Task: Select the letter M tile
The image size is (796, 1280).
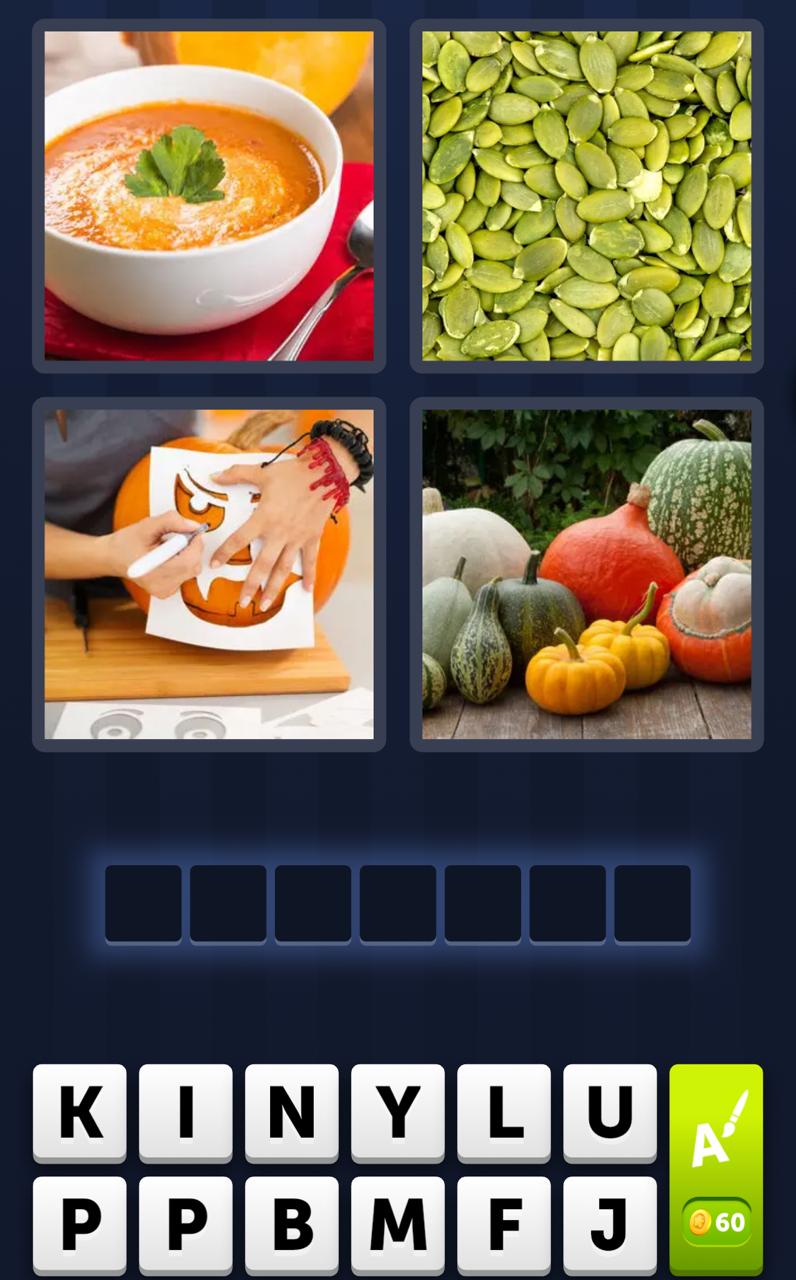Action: pyautogui.click(x=398, y=1224)
